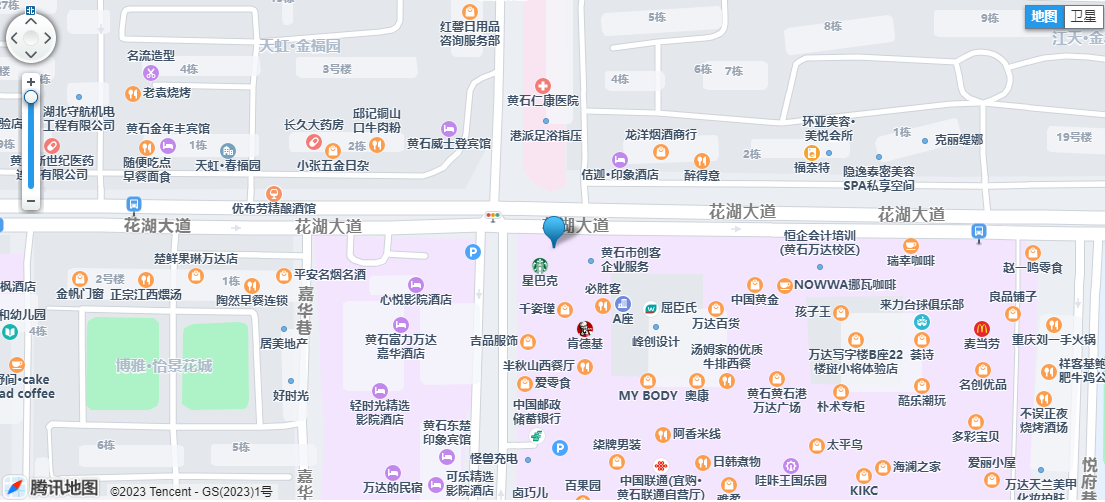Open the 万达百货 shopping marker
The image size is (1105, 502).
(x=716, y=308)
